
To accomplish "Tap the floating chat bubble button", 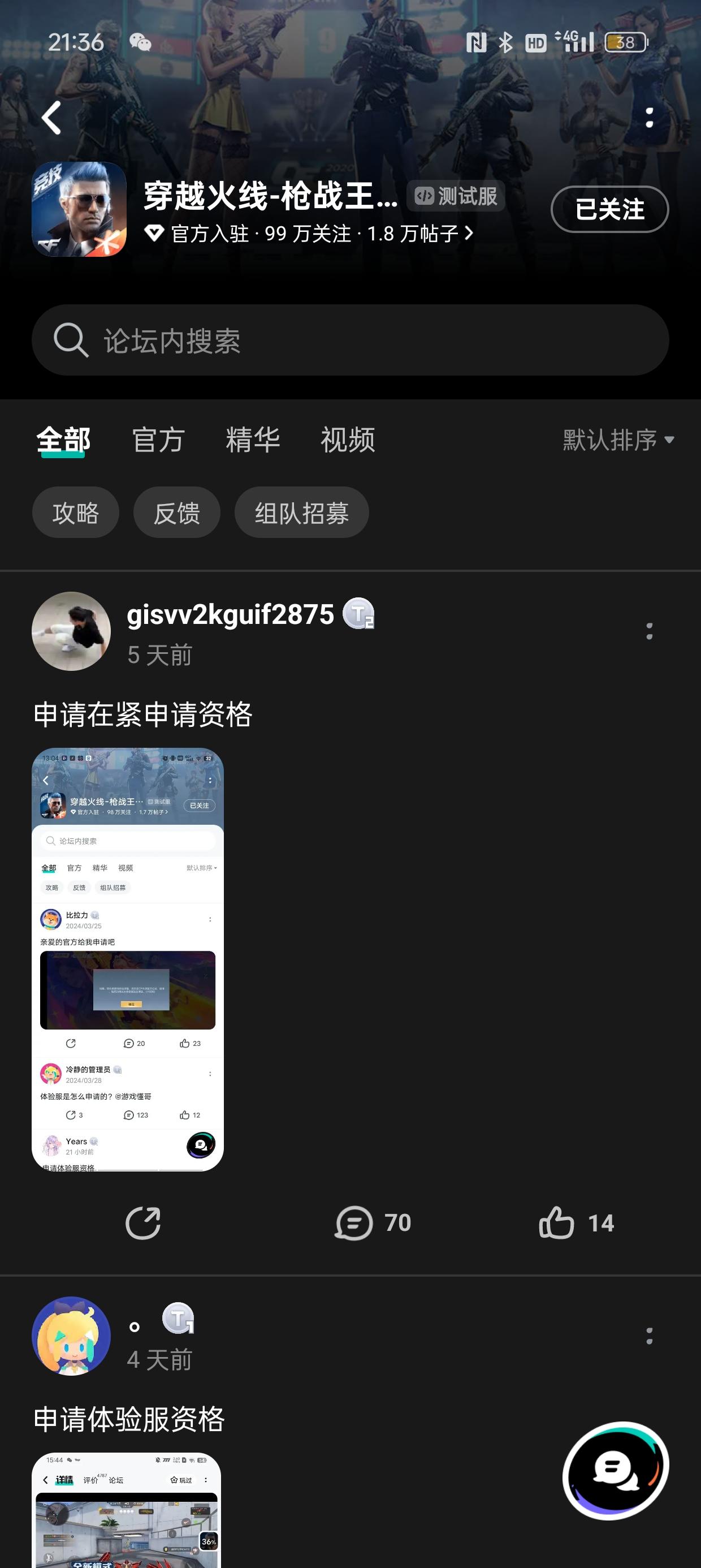I will [615, 1470].
